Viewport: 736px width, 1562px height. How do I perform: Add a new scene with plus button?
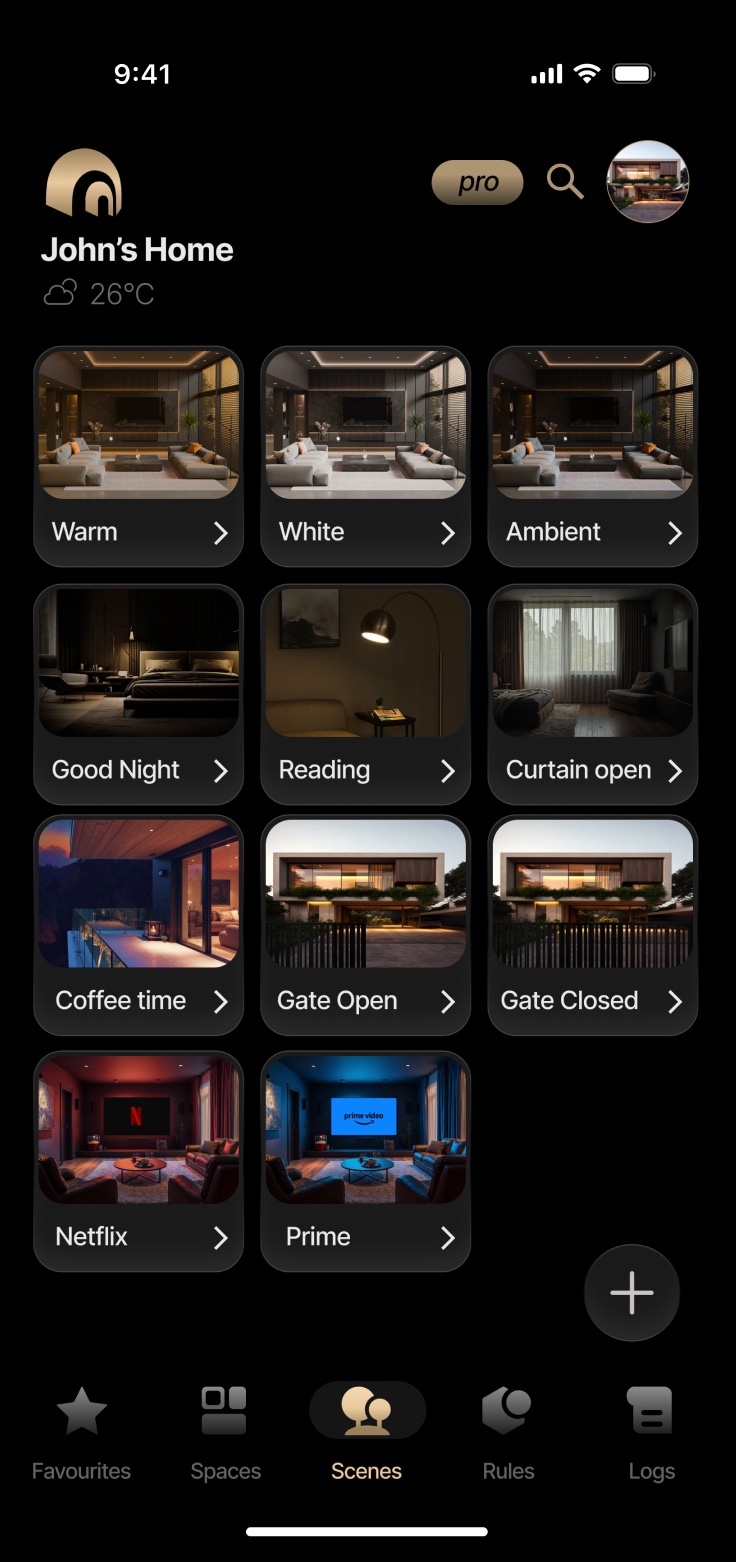click(632, 1293)
